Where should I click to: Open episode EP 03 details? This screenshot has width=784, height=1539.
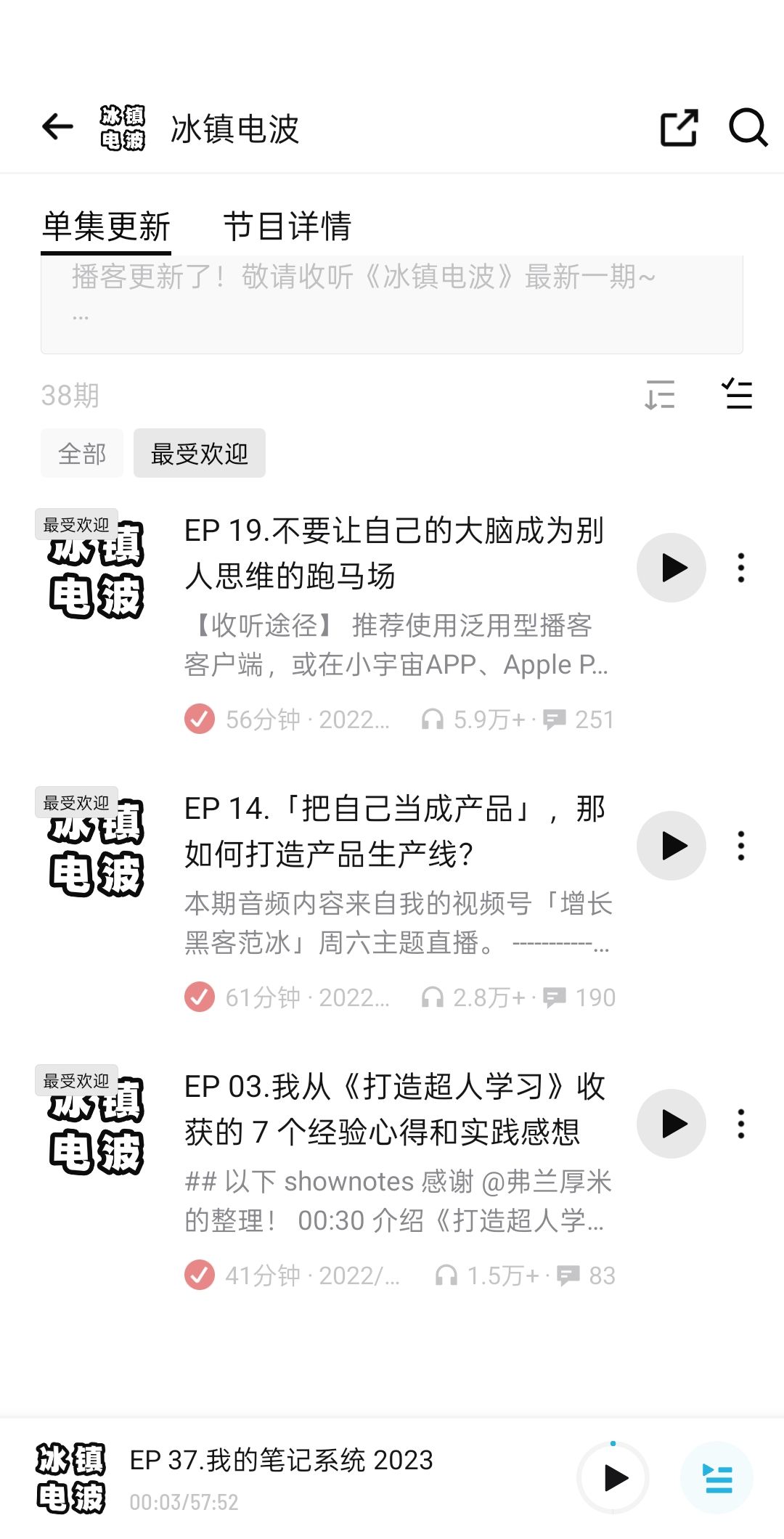pos(394,1109)
